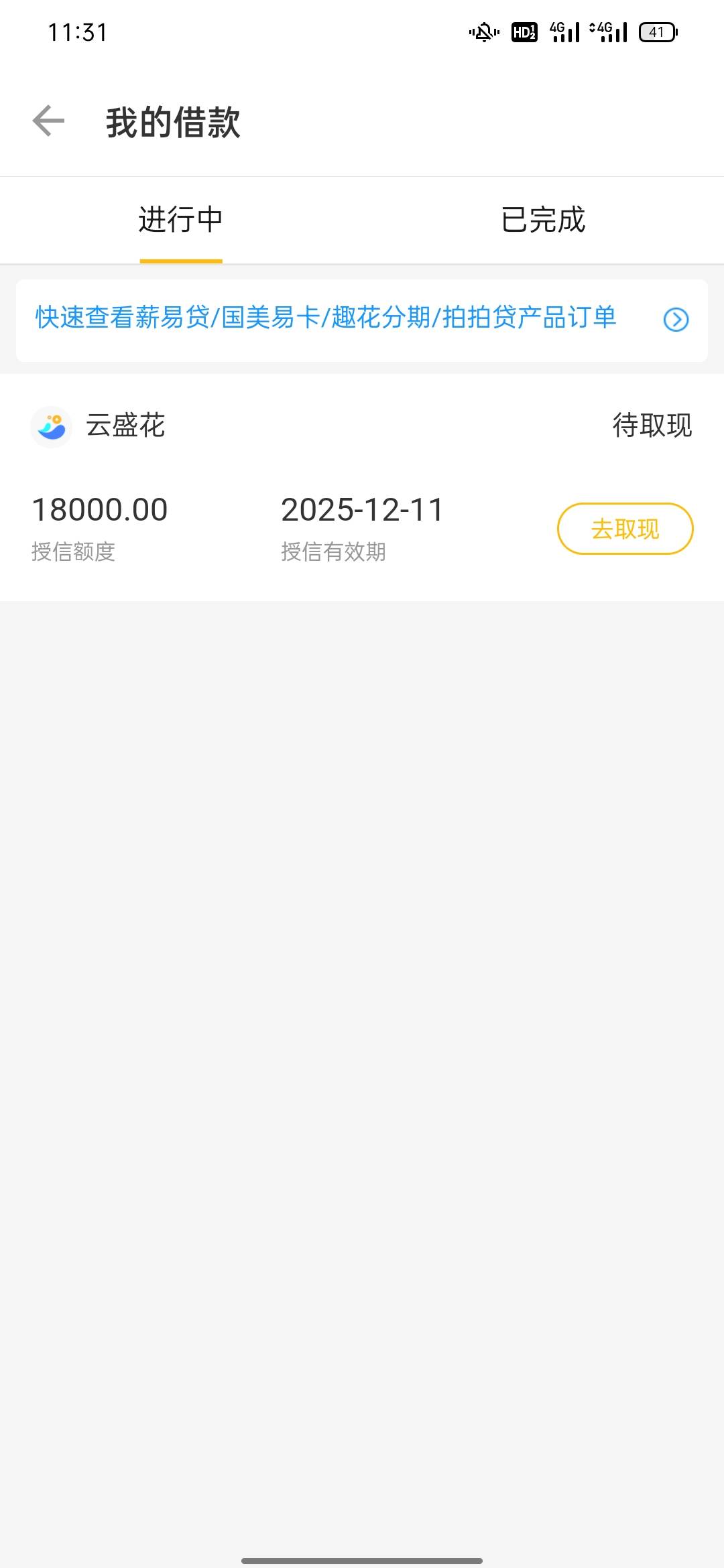Switch to the 已完成 tab

point(543,220)
